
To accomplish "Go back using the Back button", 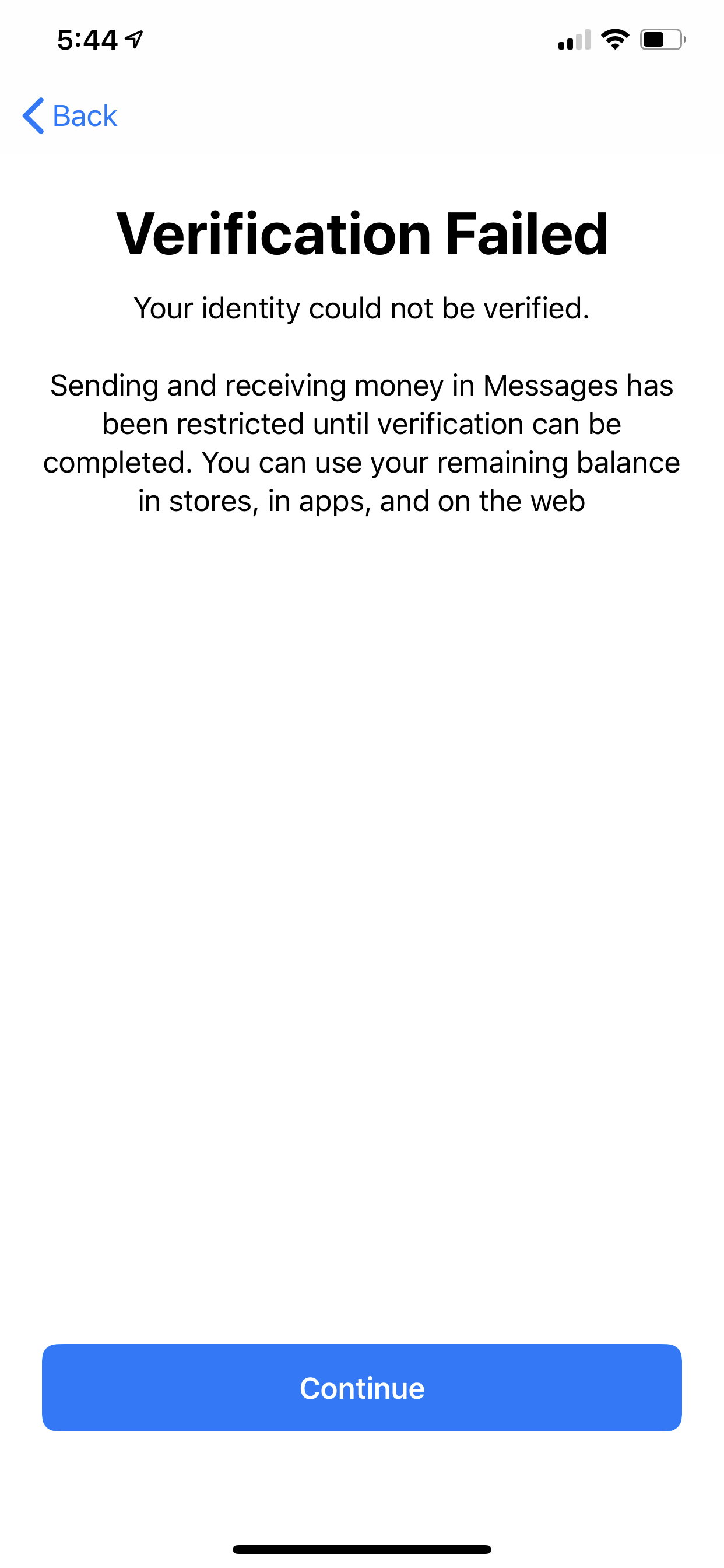I will (70, 116).
